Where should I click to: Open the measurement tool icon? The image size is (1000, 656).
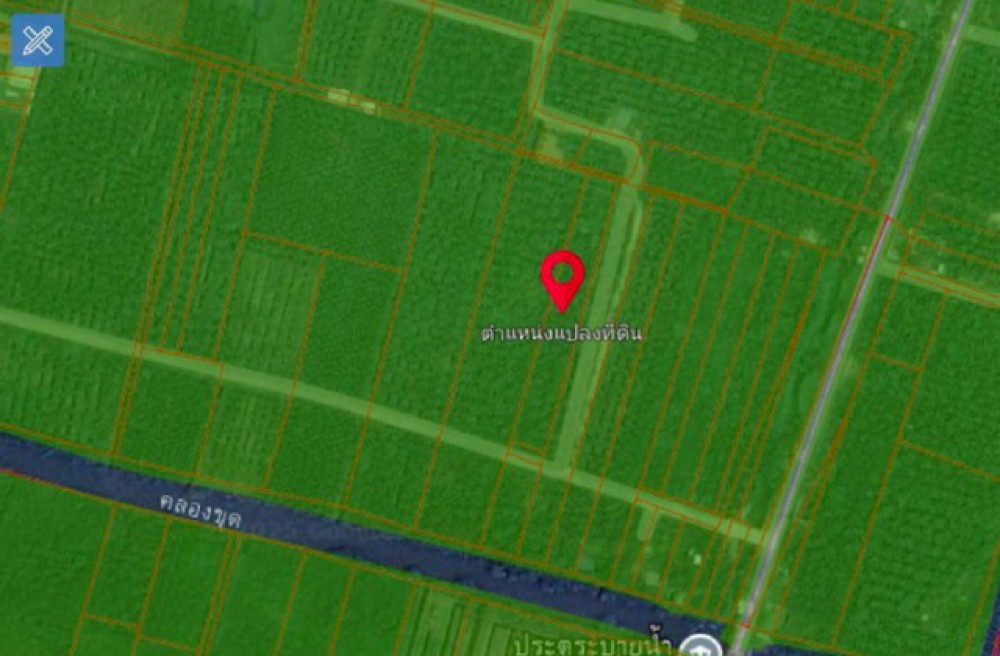[37, 41]
